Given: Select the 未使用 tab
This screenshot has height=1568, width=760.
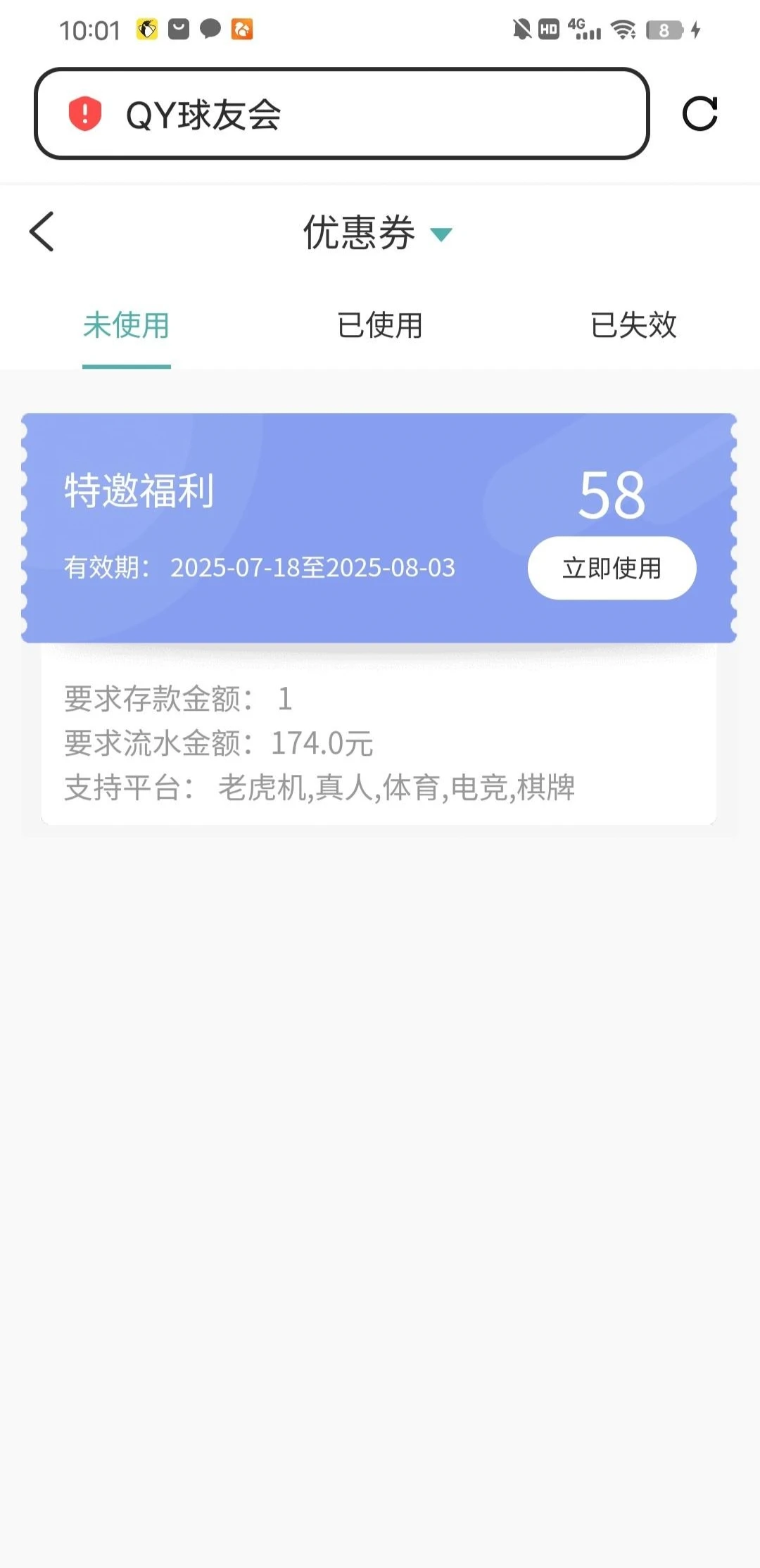Looking at the screenshot, I should click(126, 326).
